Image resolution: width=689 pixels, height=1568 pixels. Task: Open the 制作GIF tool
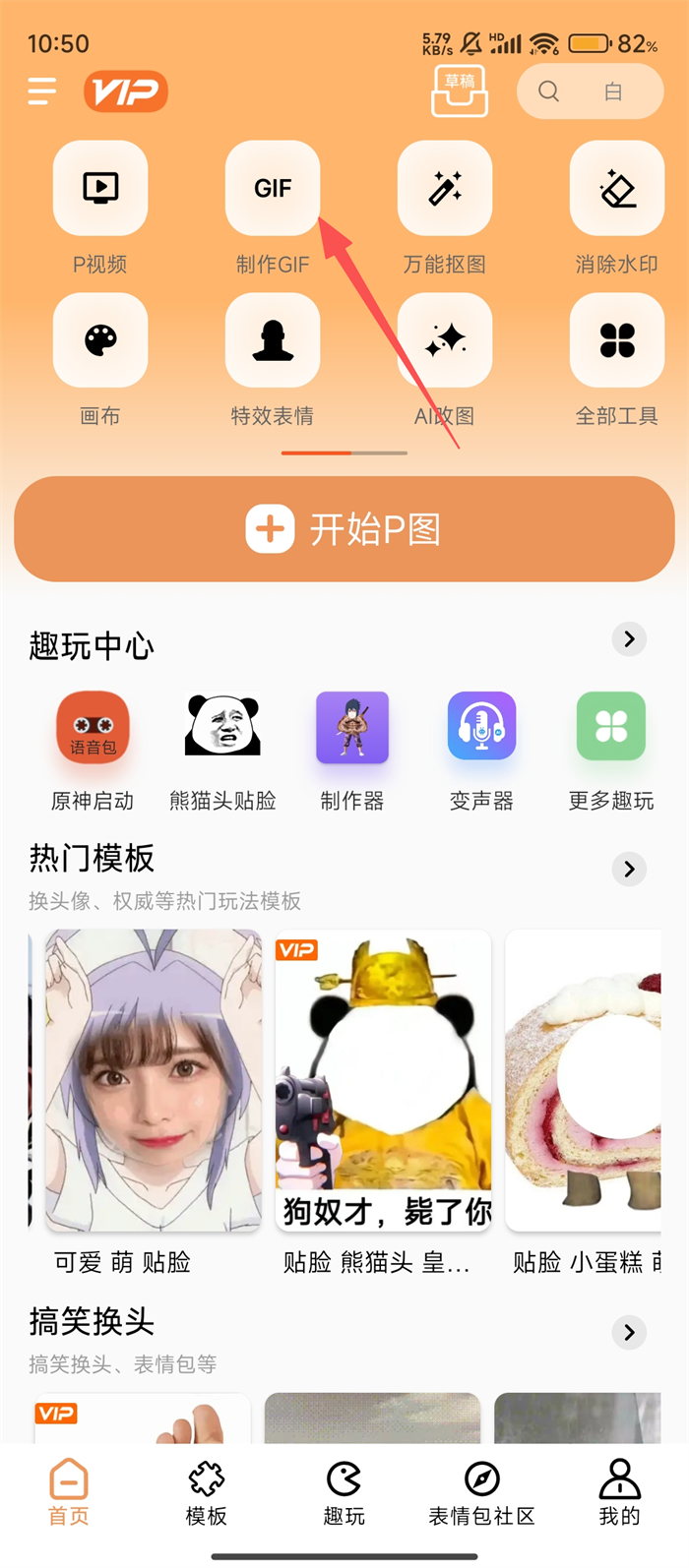click(x=273, y=189)
